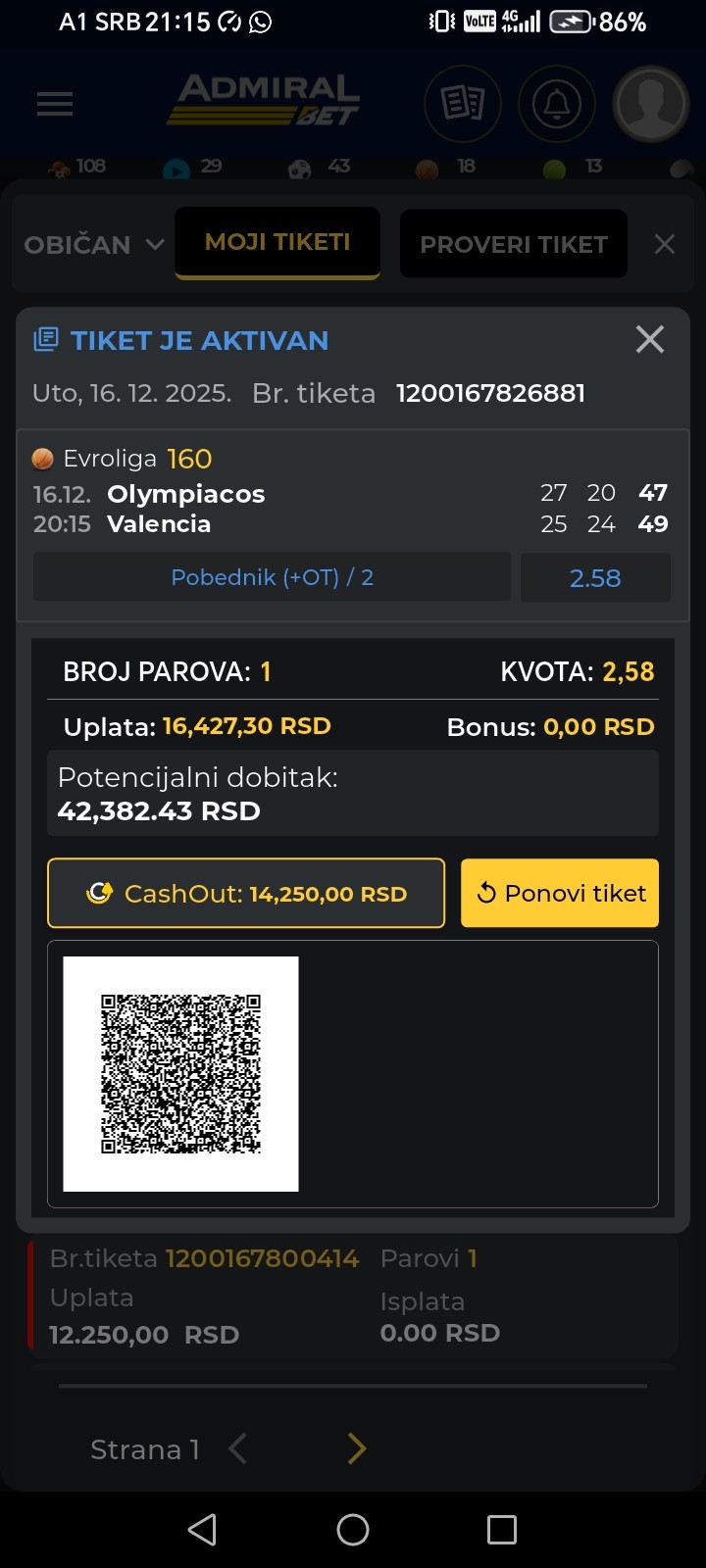Open the user profile avatar
The image size is (706, 1568).
pos(651,104)
